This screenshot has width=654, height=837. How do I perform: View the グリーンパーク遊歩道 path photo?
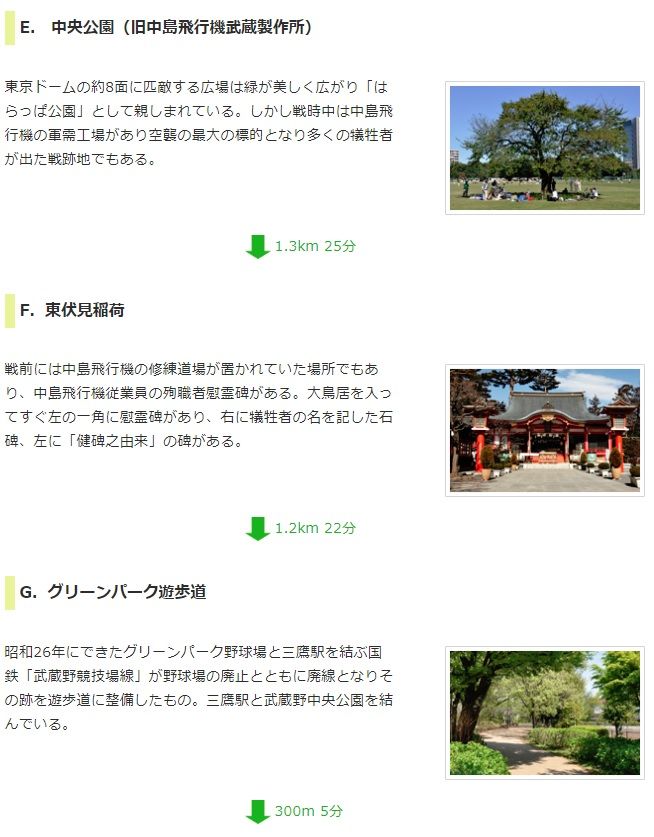544,712
